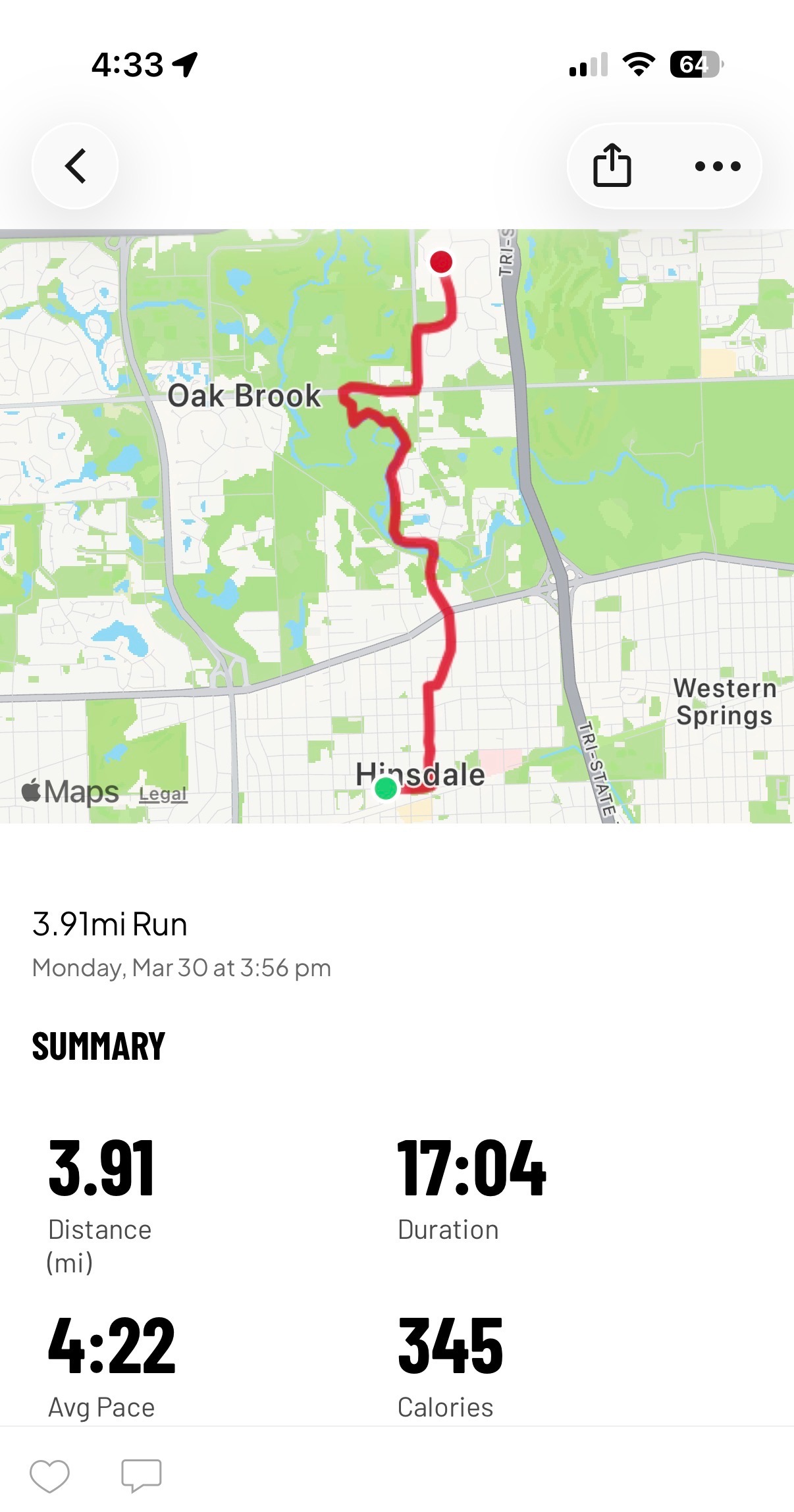Like this run with the heart
This screenshot has width=794, height=1512.
pos(49,1475)
